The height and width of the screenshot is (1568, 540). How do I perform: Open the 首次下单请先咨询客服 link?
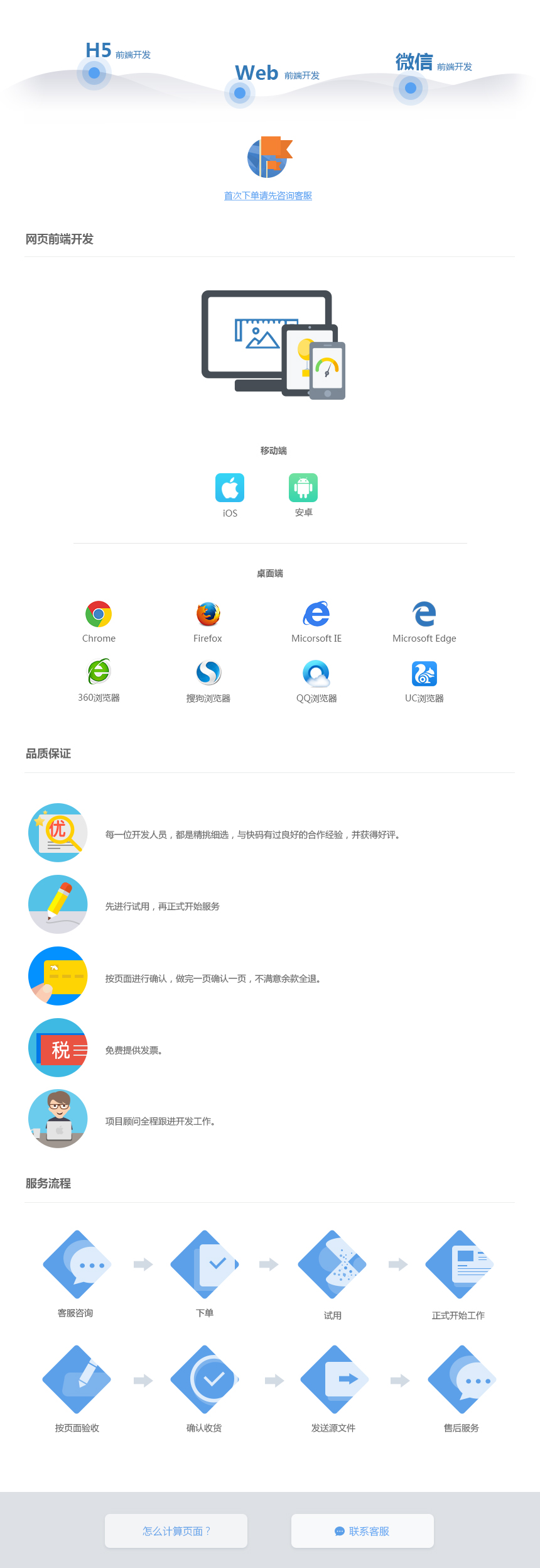point(268,195)
